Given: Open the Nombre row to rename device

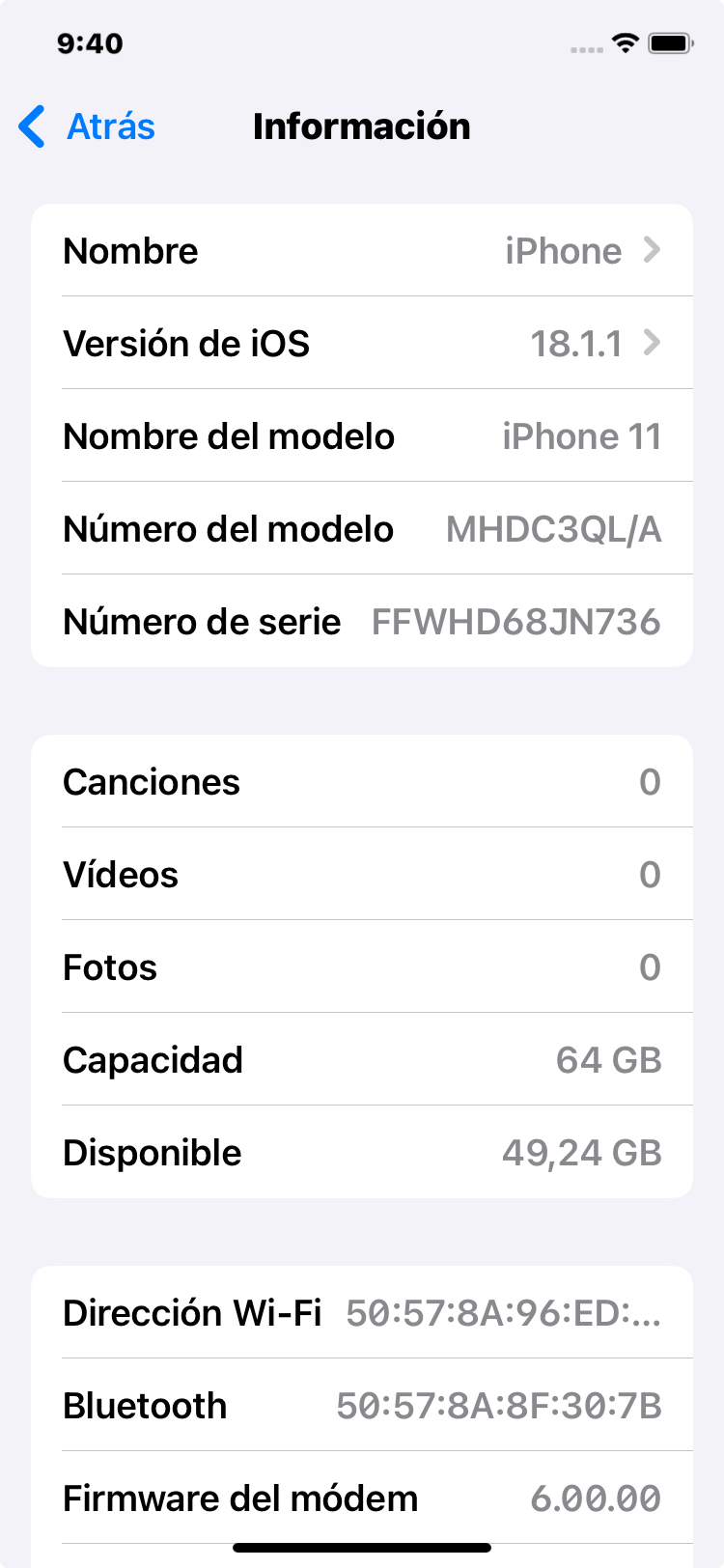Looking at the screenshot, I should click(362, 250).
